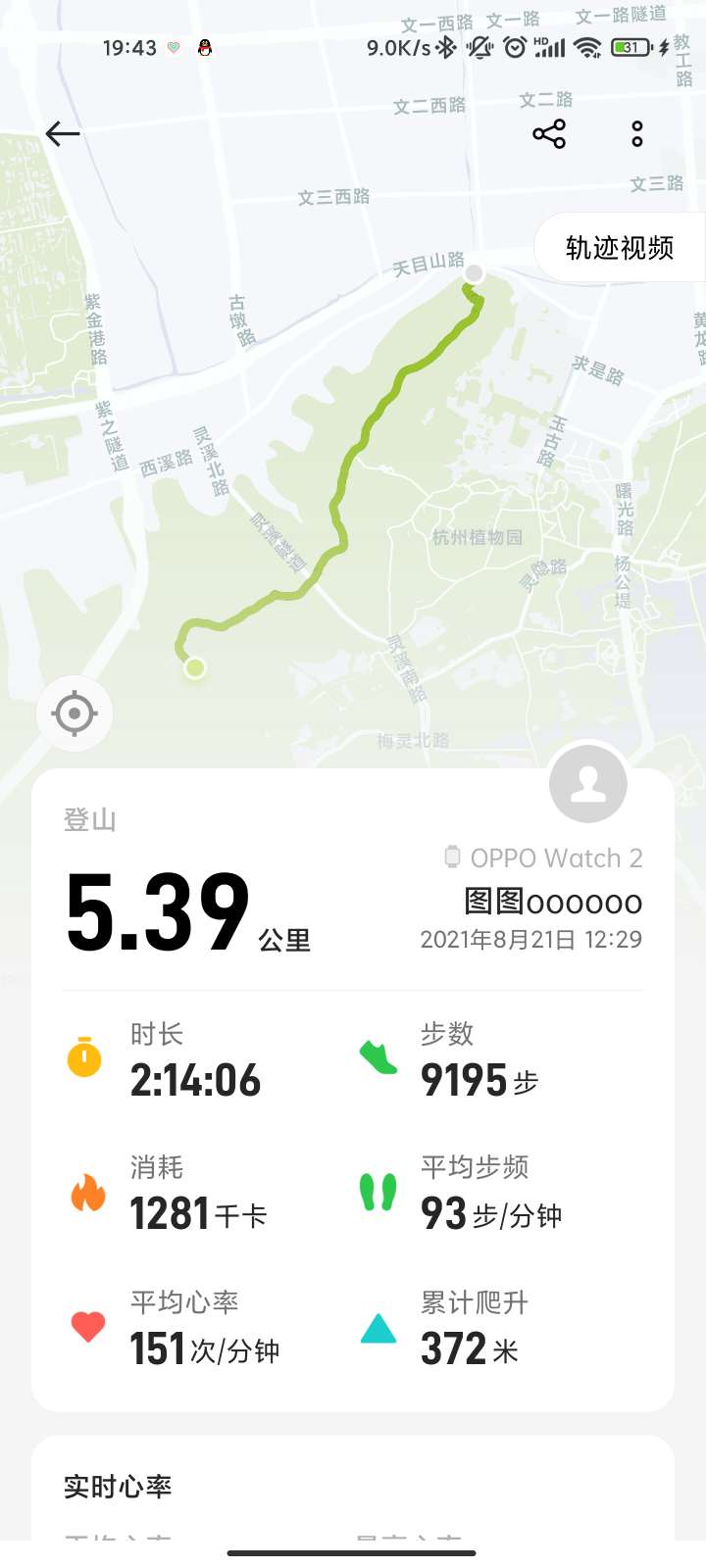Recenter the map on the route
Screen dimensions: 706x1568
point(75,713)
